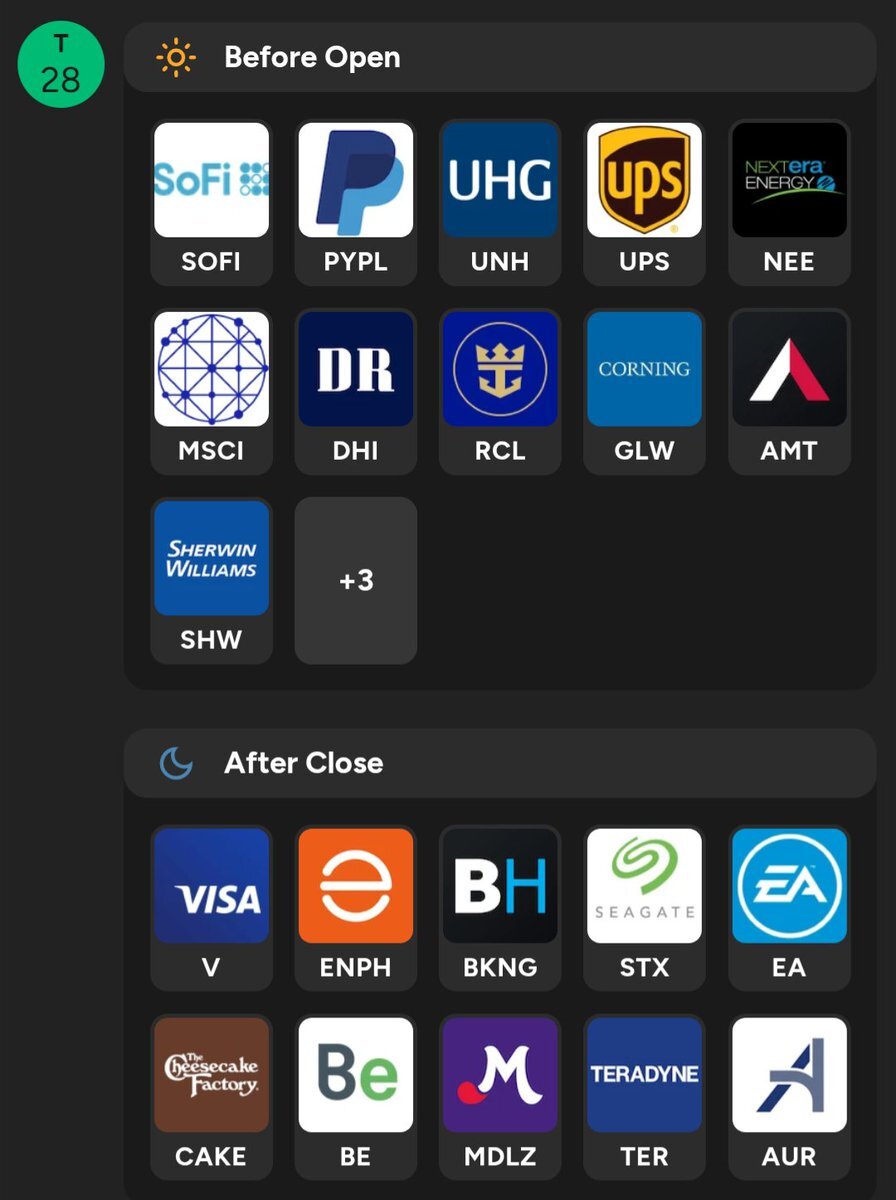
Task: Open the MDLZ tile
Action: click(499, 1094)
